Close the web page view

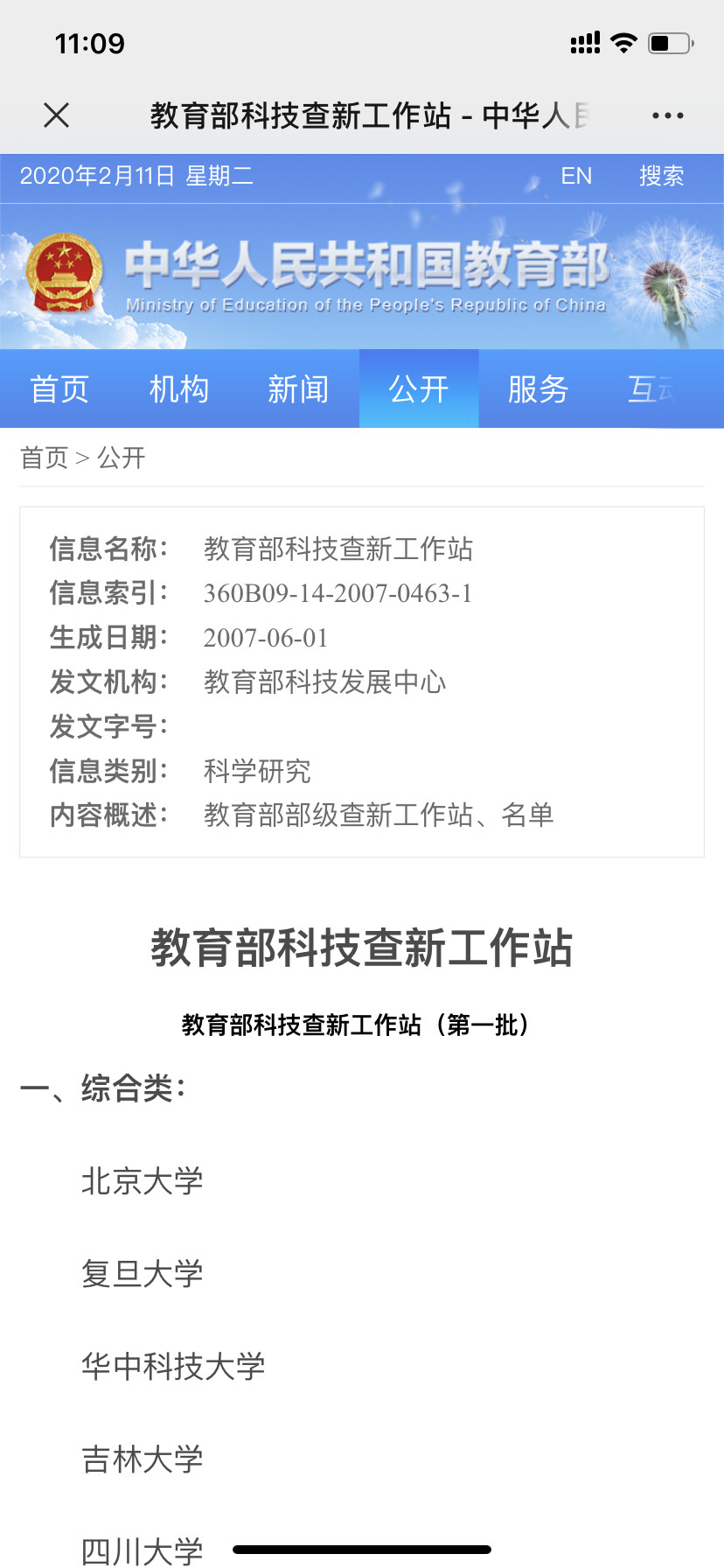pyautogui.click(x=57, y=115)
